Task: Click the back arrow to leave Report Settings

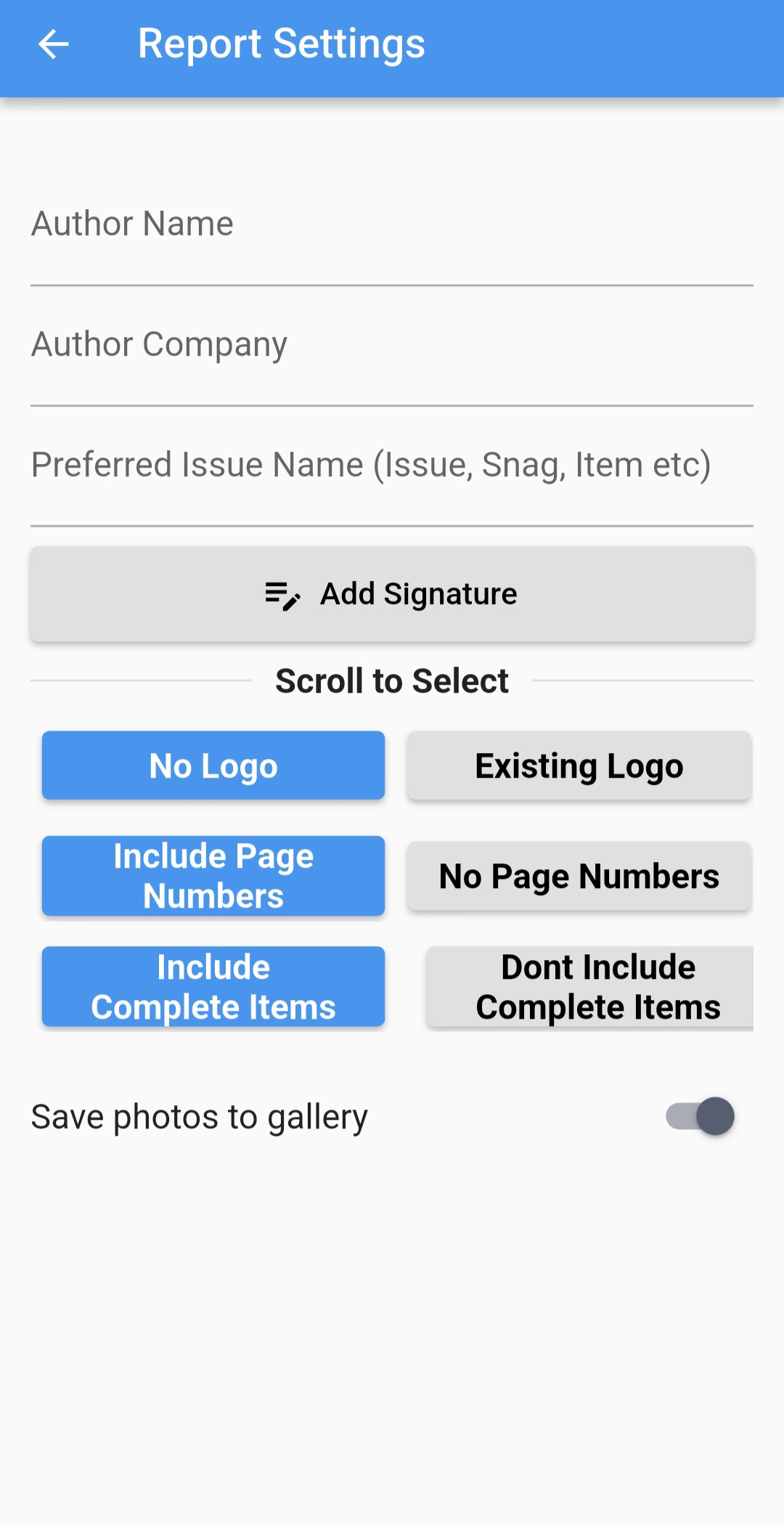Action: [x=52, y=44]
